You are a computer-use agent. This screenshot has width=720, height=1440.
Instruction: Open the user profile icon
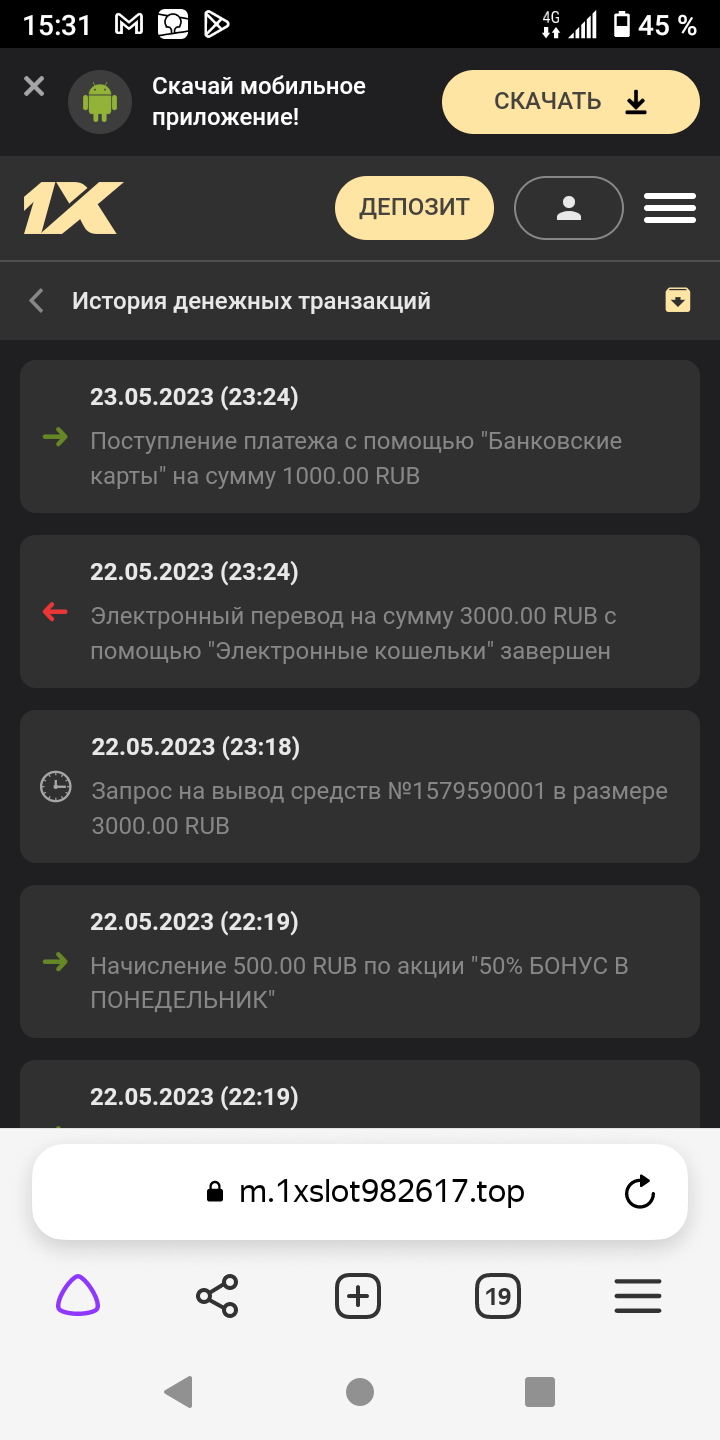569,208
